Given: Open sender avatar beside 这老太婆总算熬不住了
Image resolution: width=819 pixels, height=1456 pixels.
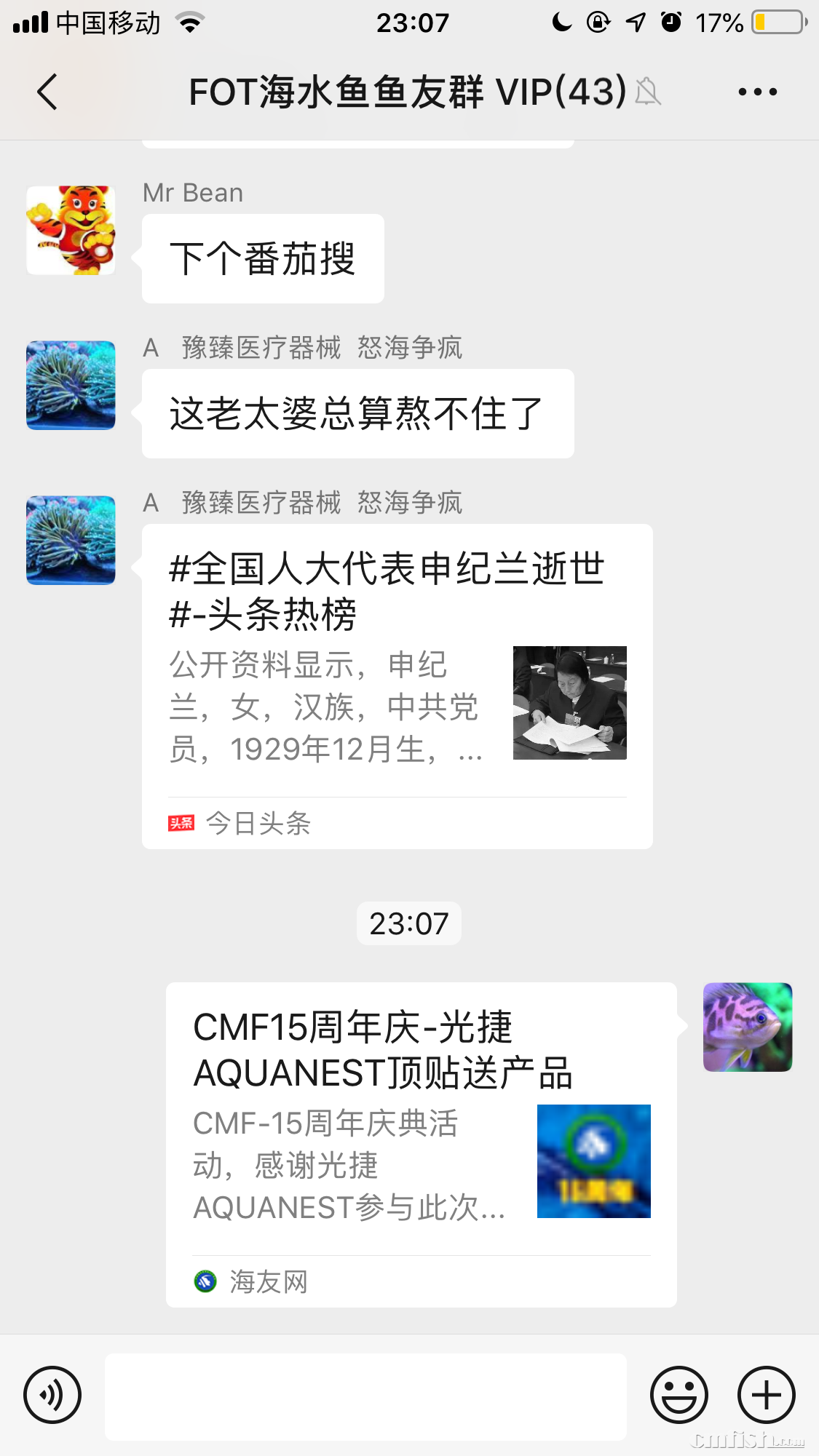Looking at the screenshot, I should click(71, 385).
